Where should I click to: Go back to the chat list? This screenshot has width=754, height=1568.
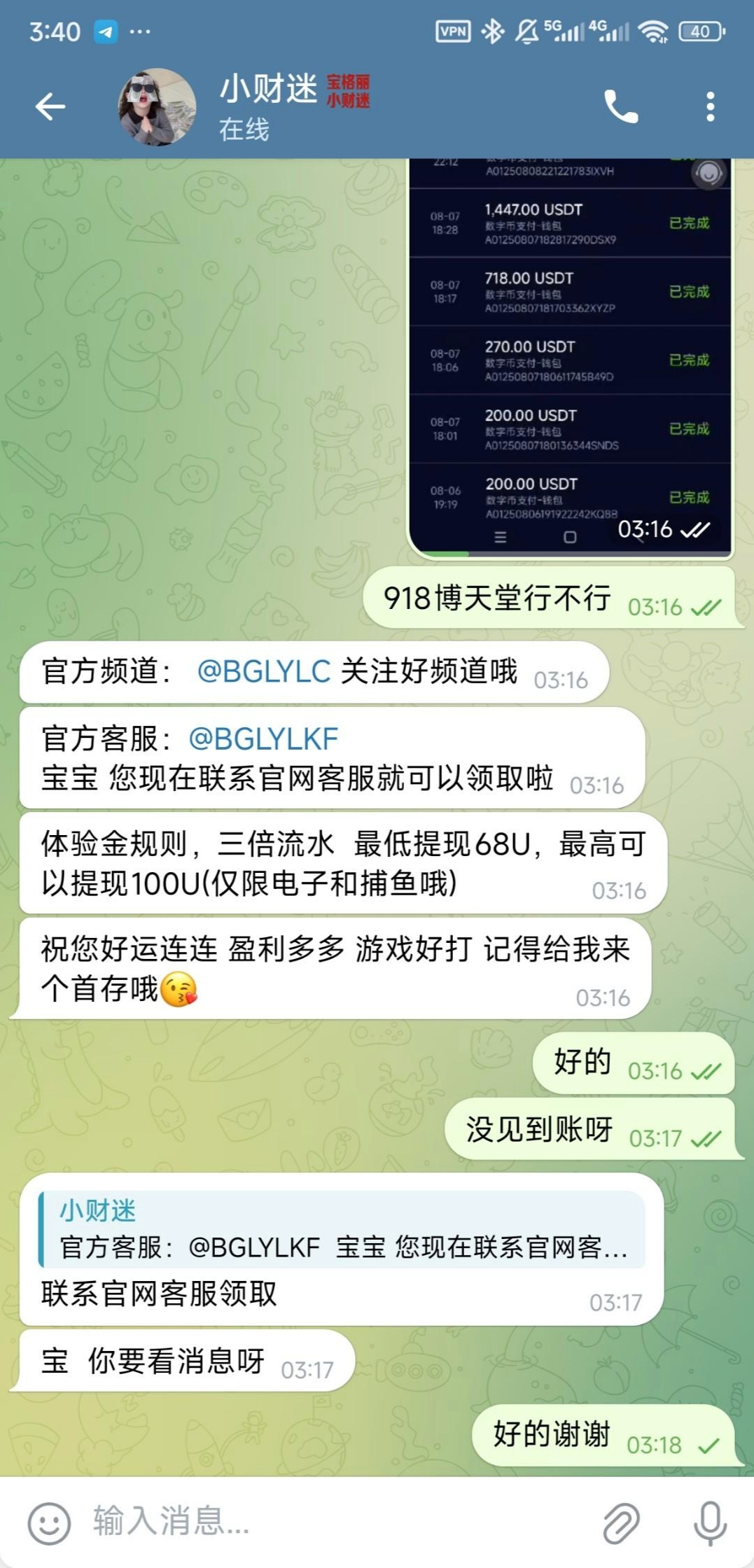click(50, 107)
